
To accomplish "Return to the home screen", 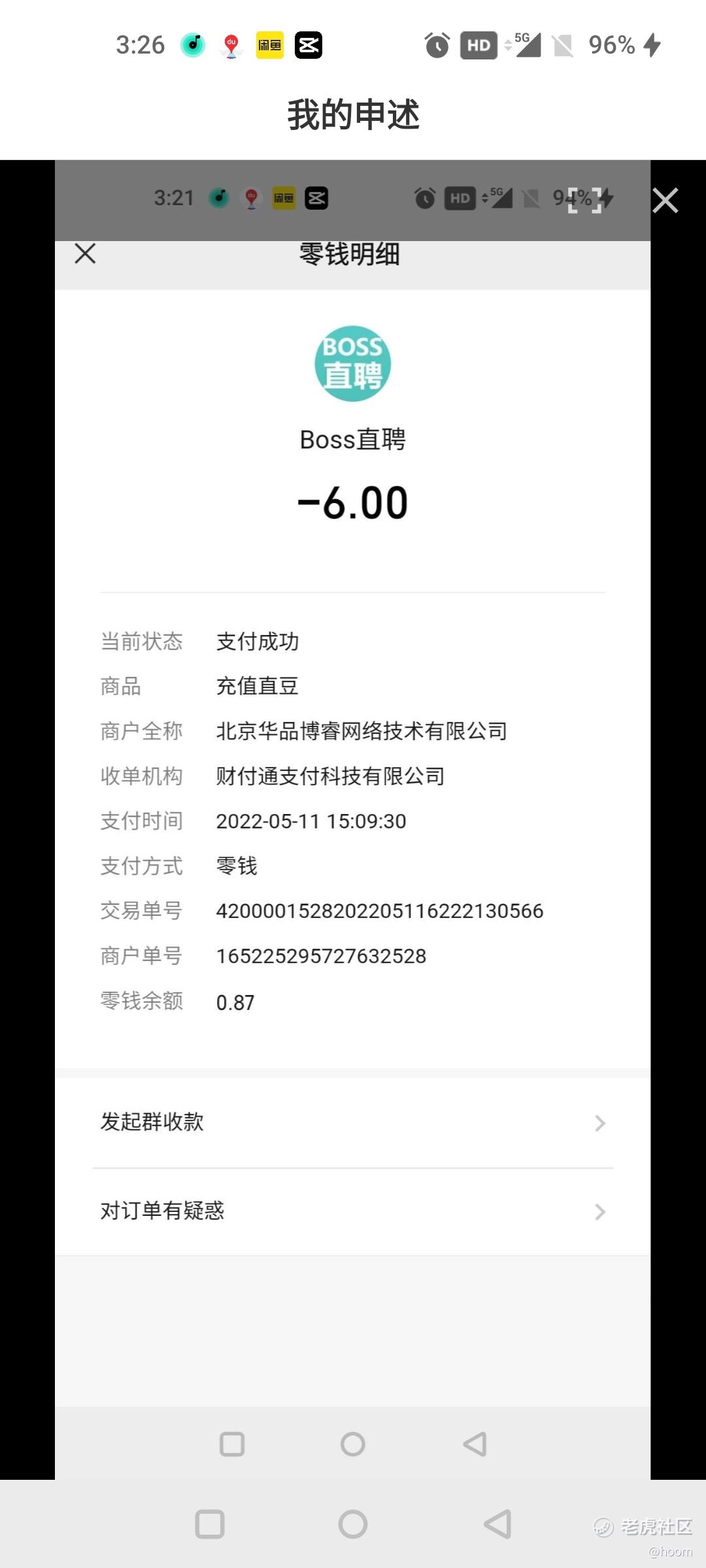I will [353, 1524].
